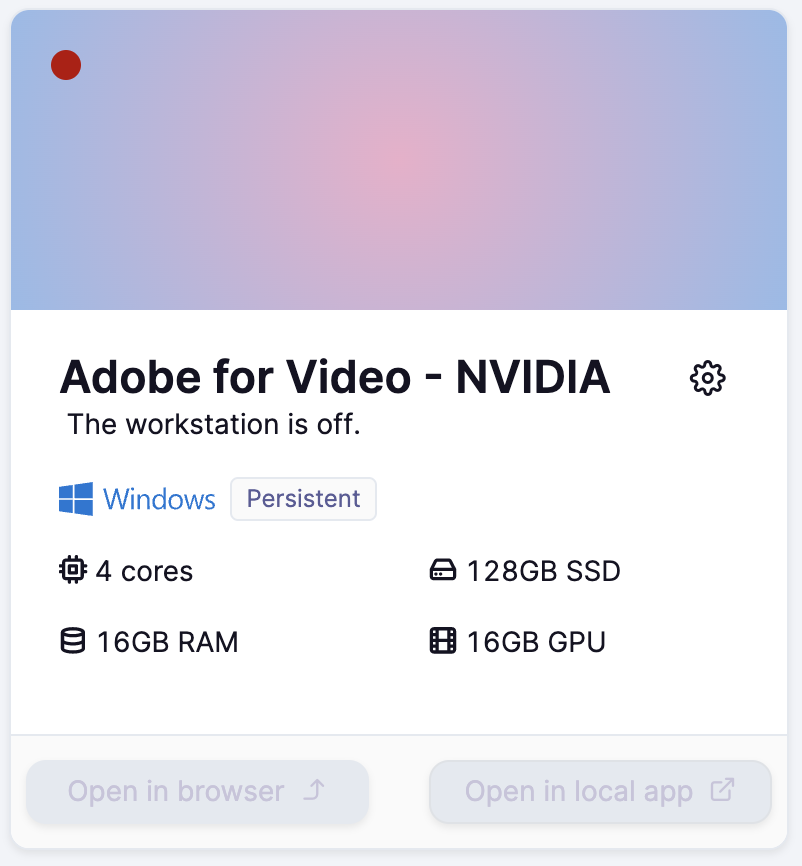Open the Adobe for Video workstation card
Viewport: 802px width, 866px height.
(335, 377)
